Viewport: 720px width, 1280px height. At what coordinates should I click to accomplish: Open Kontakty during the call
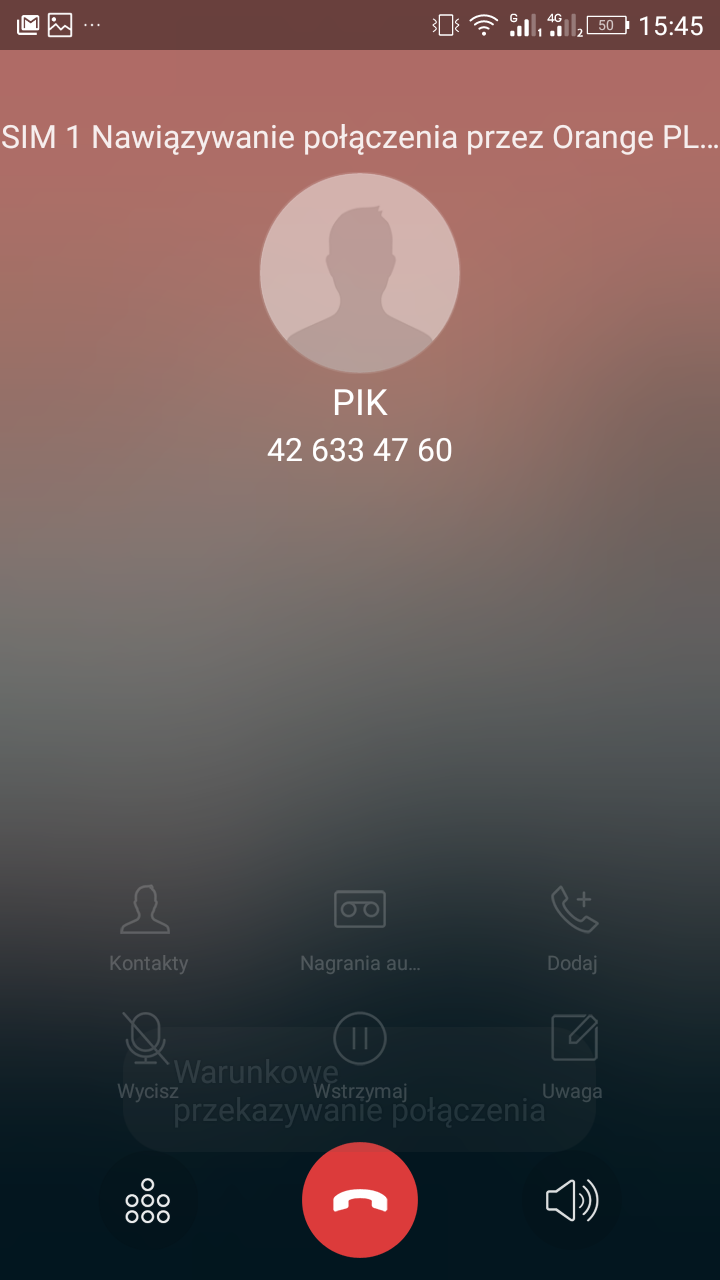point(148,925)
